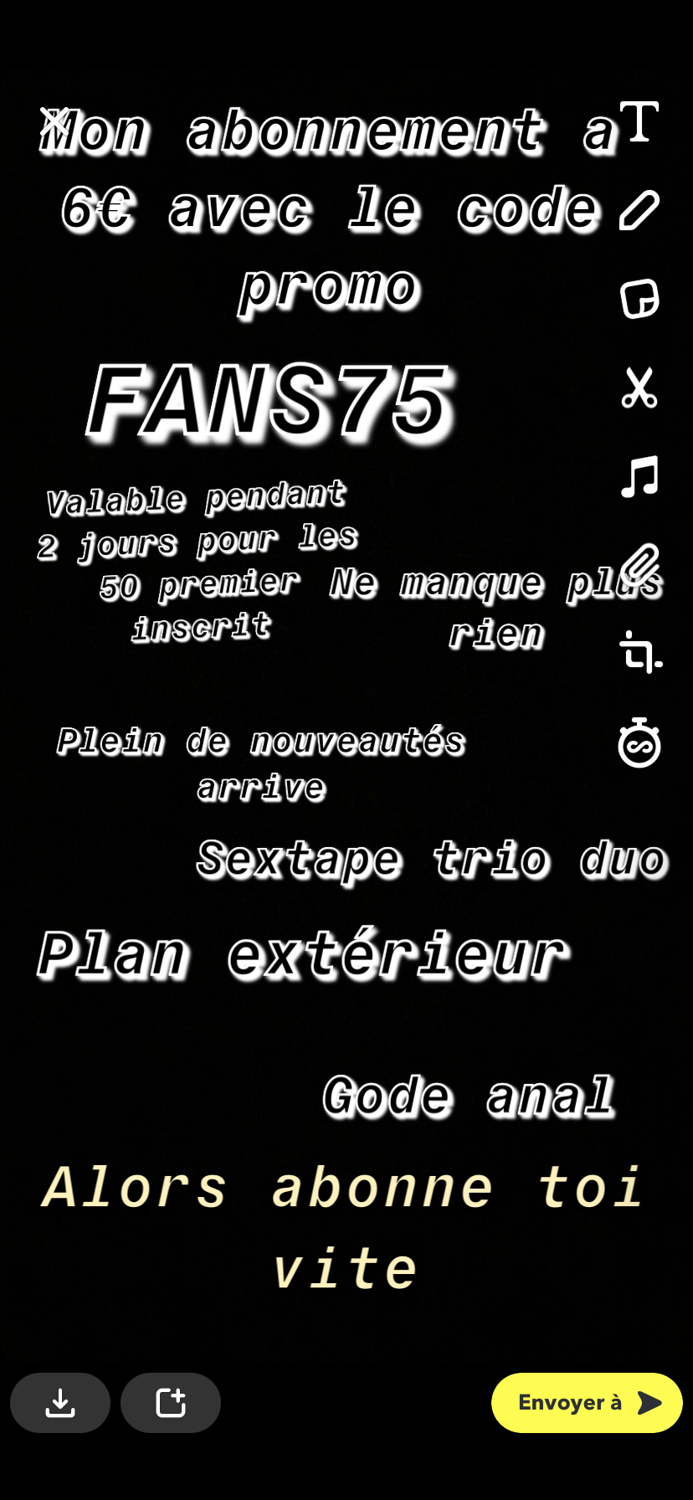This screenshot has height=1500, width=693.
Task: Set the snap timer duration
Action: coord(639,743)
